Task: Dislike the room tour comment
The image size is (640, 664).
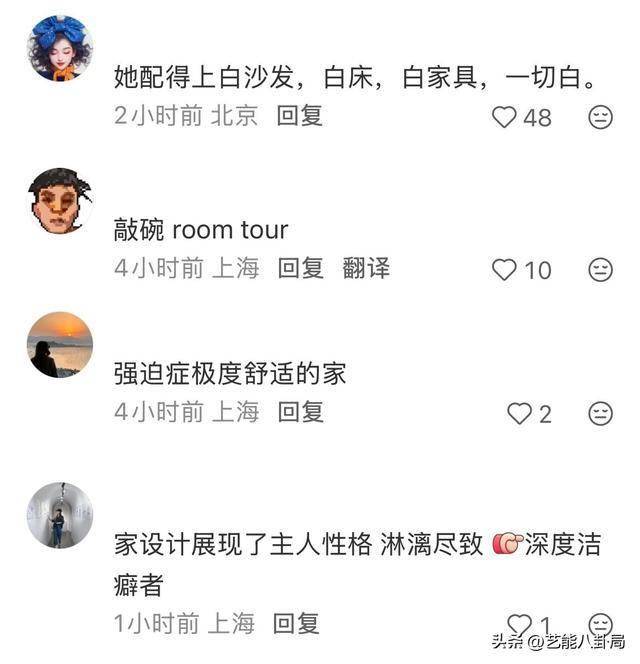Action: pyautogui.click(x=600, y=269)
